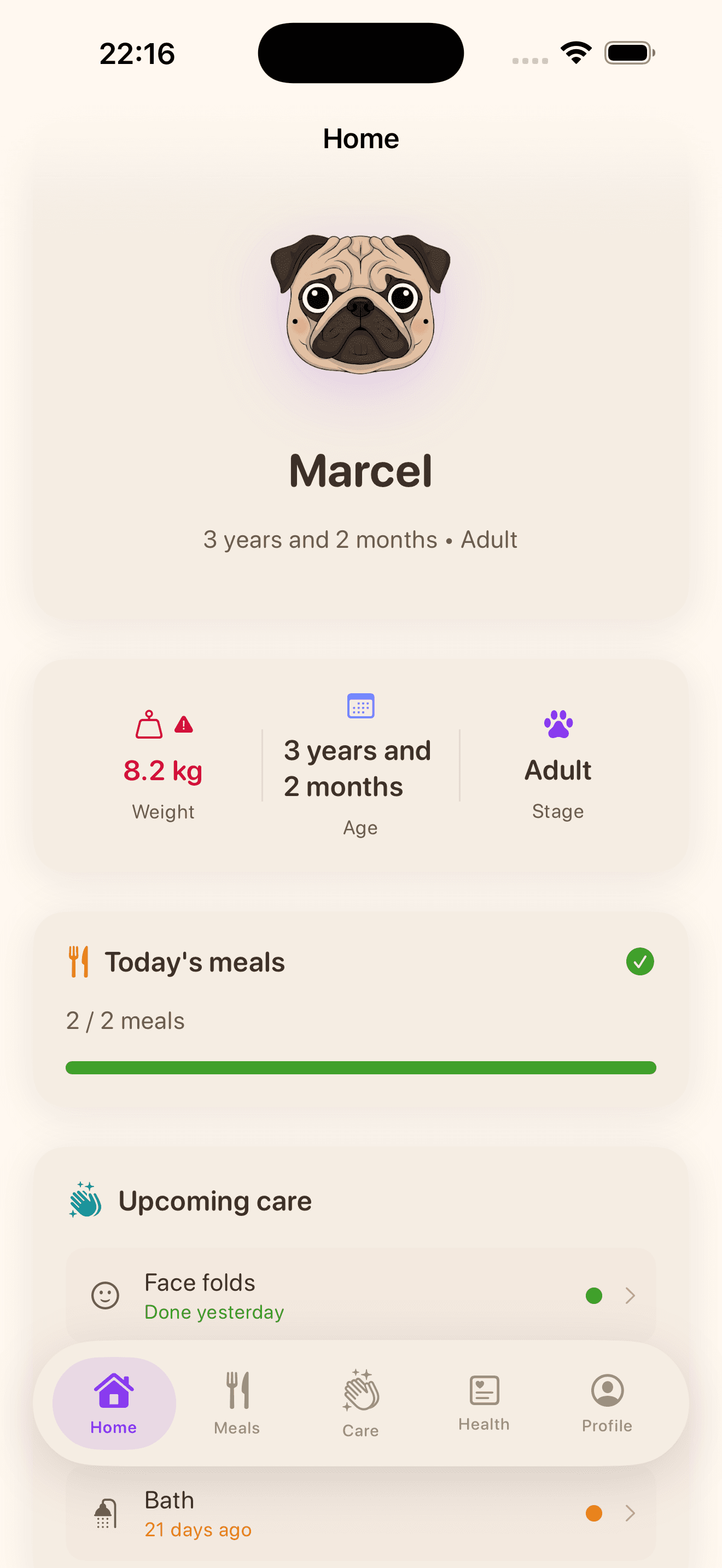Tap the weight warning alert icon
This screenshot has width=722, height=1568.
pos(183,726)
